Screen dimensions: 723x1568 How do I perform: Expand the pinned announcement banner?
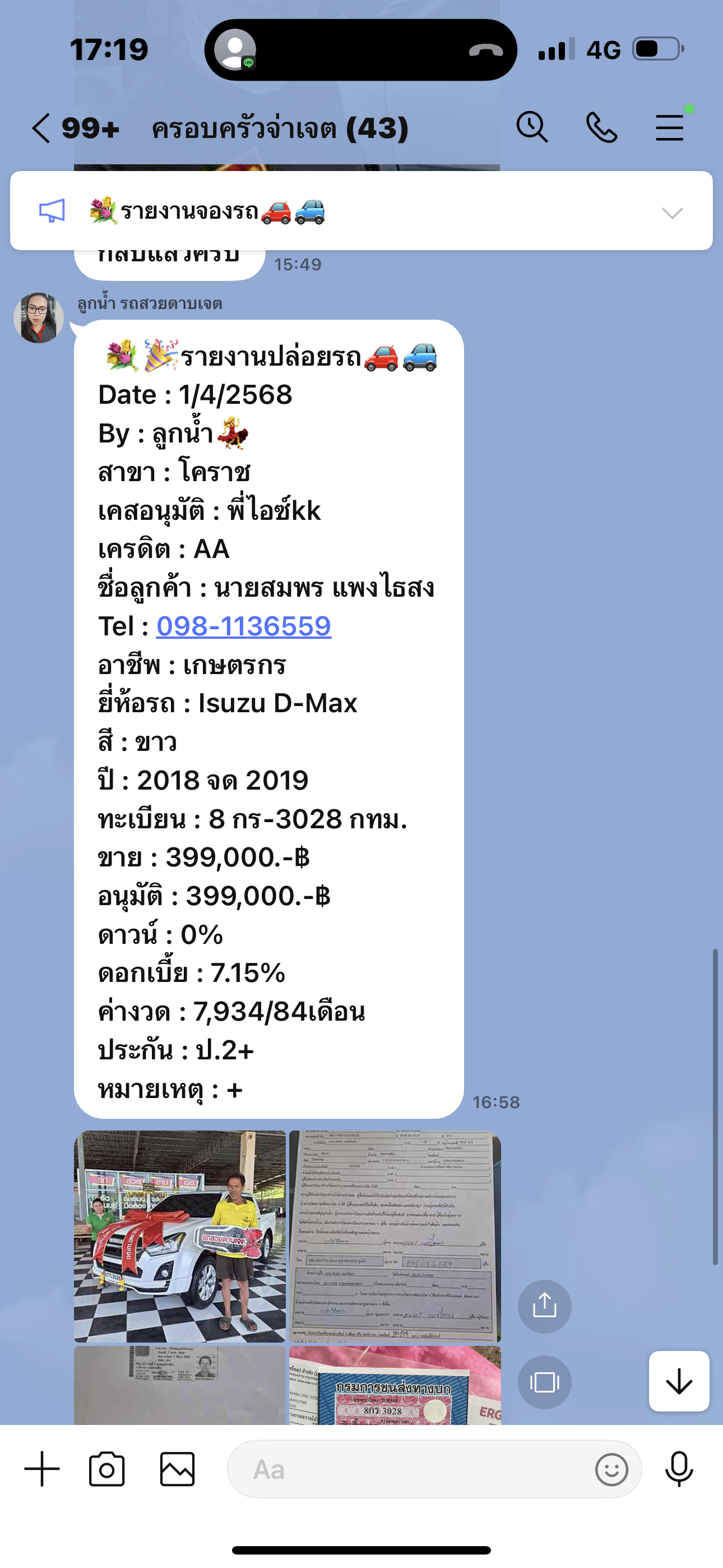coord(672,213)
